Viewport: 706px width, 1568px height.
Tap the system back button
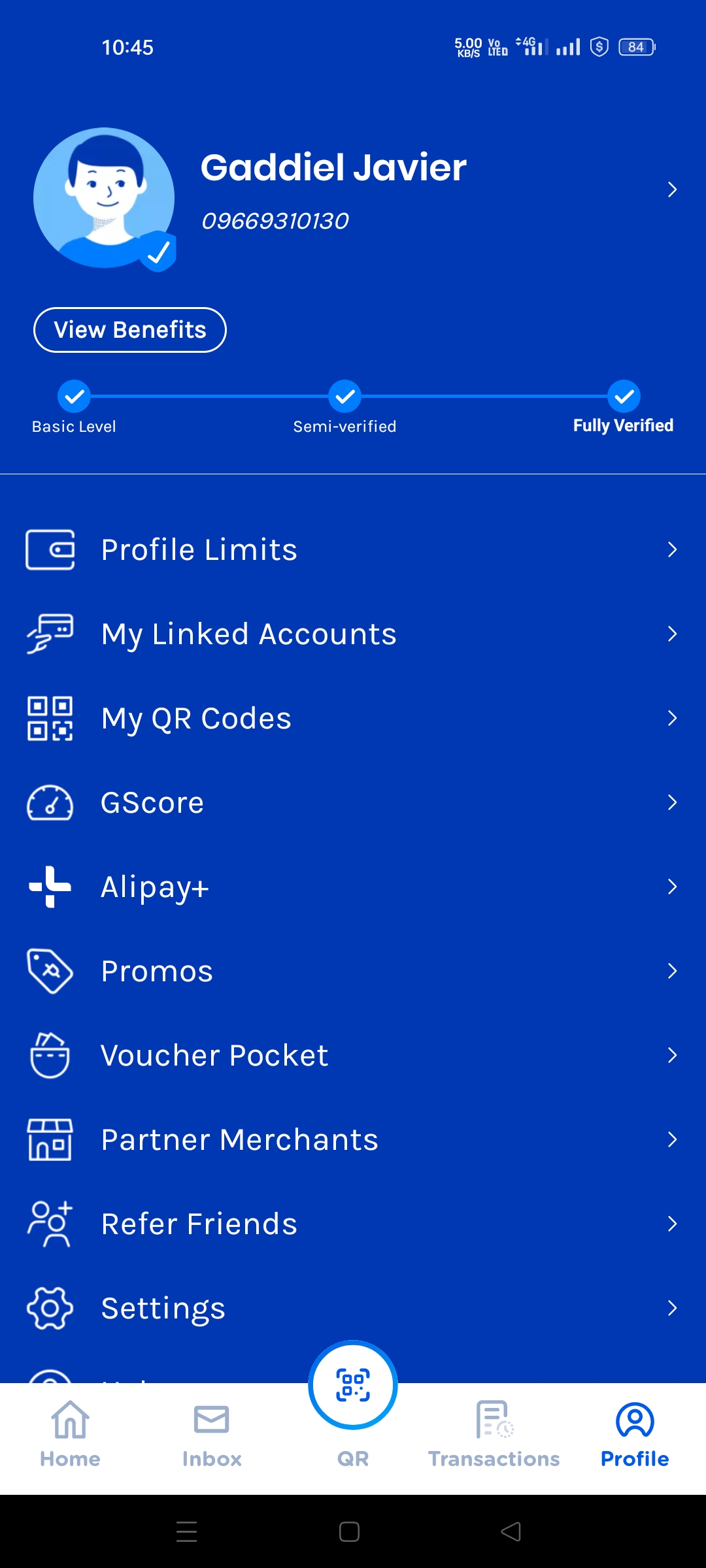[511, 1531]
